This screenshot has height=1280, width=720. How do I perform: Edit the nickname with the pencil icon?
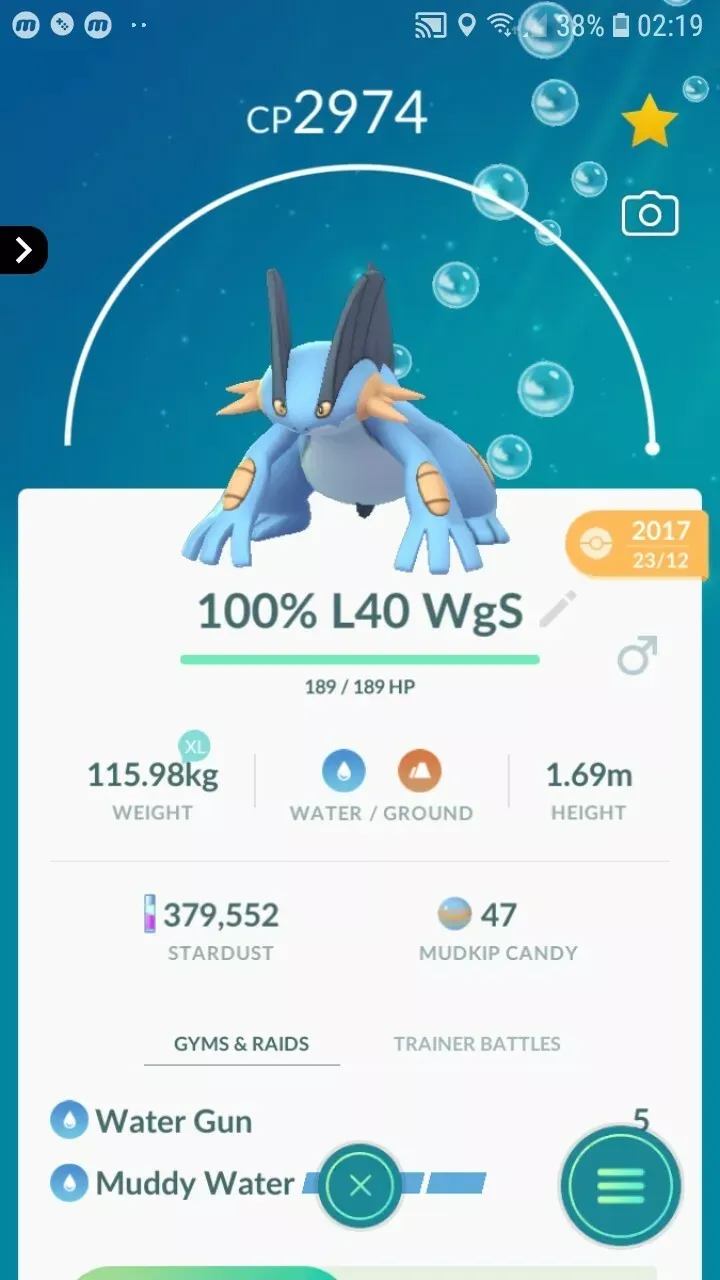click(558, 608)
